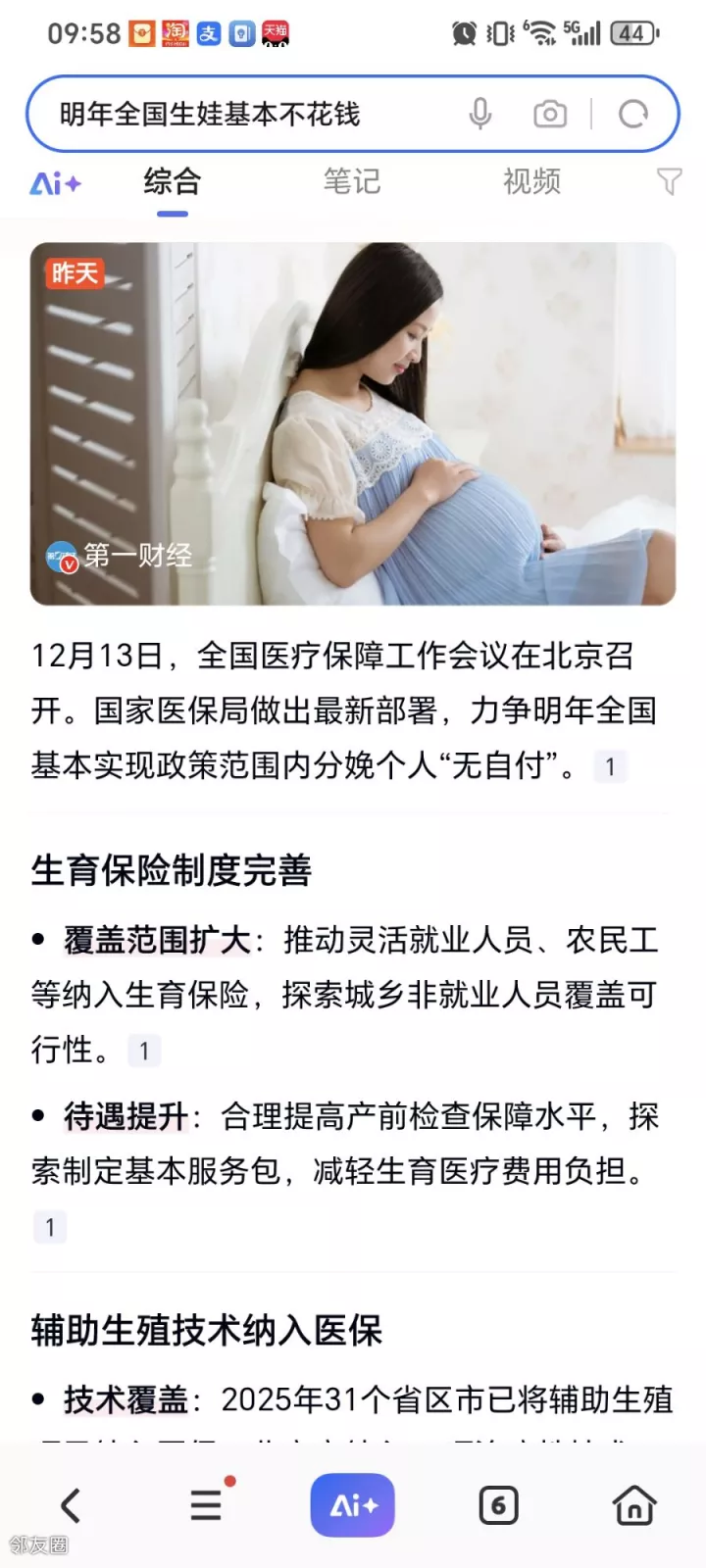
Task: Open the Ai+ tab under the search bar
Action: [x=55, y=182]
